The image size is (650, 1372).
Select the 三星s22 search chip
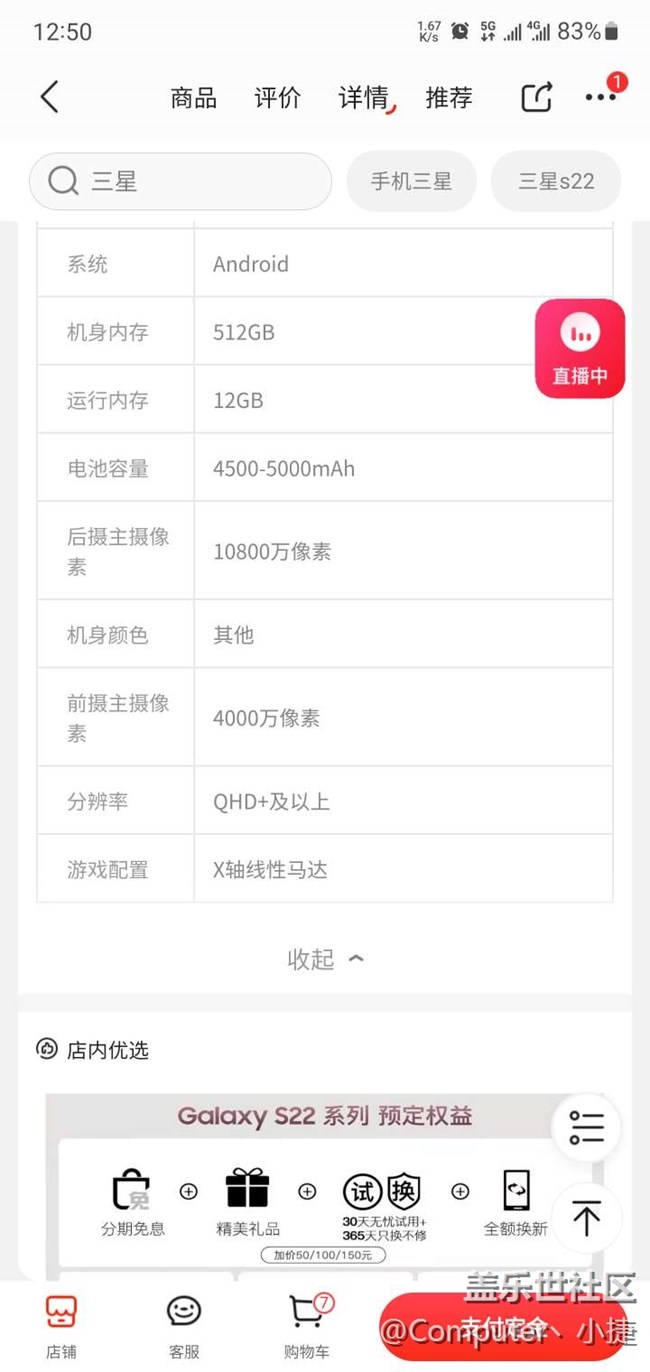point(556,181)
